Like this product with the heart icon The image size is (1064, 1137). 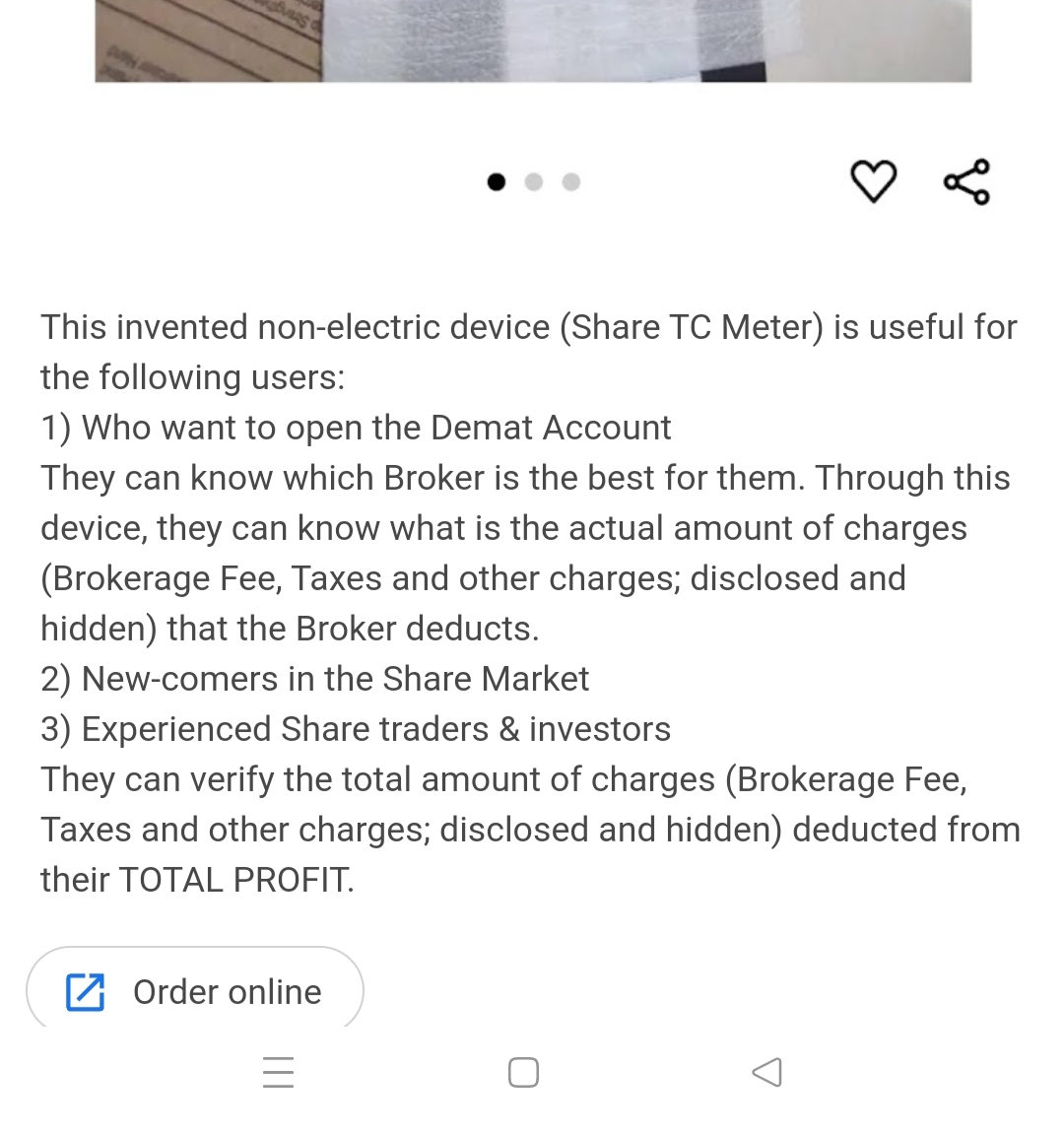click(873, 181)
